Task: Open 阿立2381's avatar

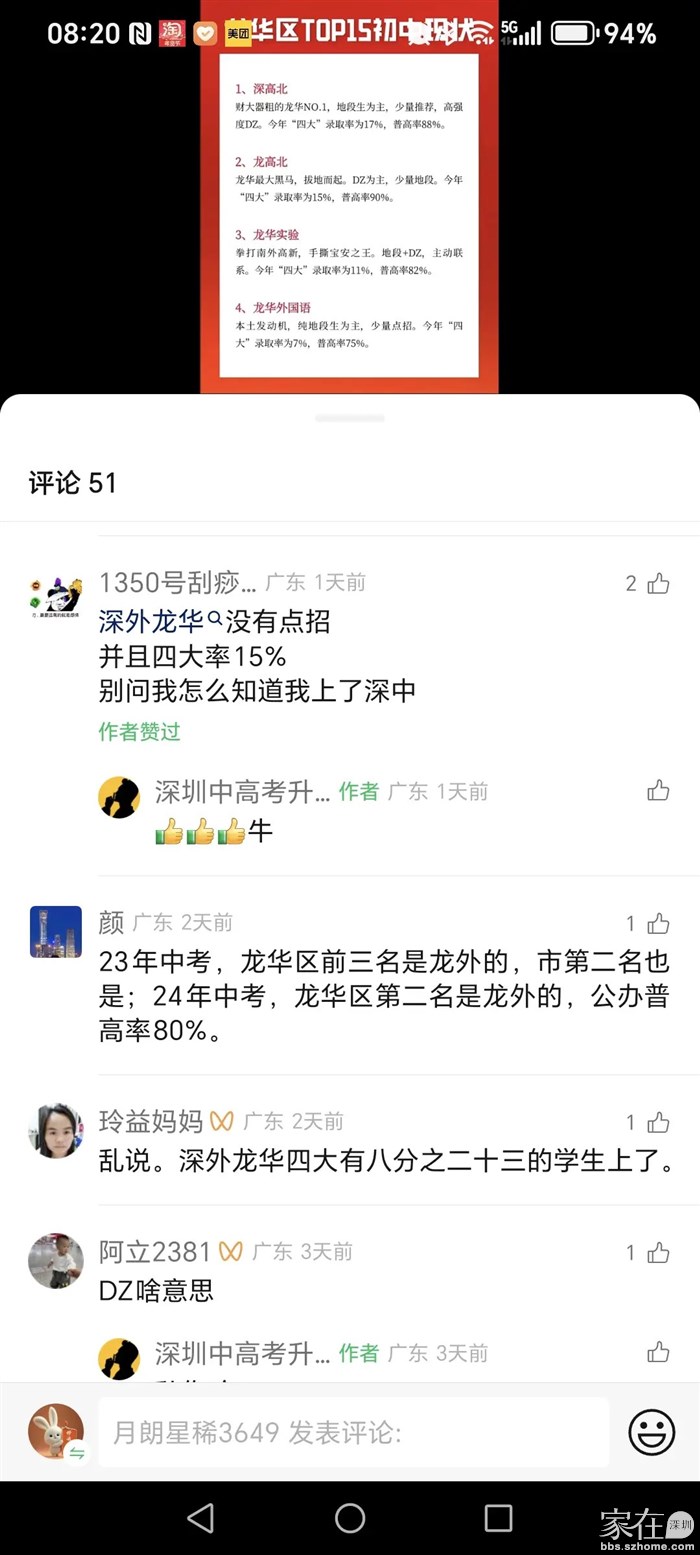Action: click(x=55, y=1260)
